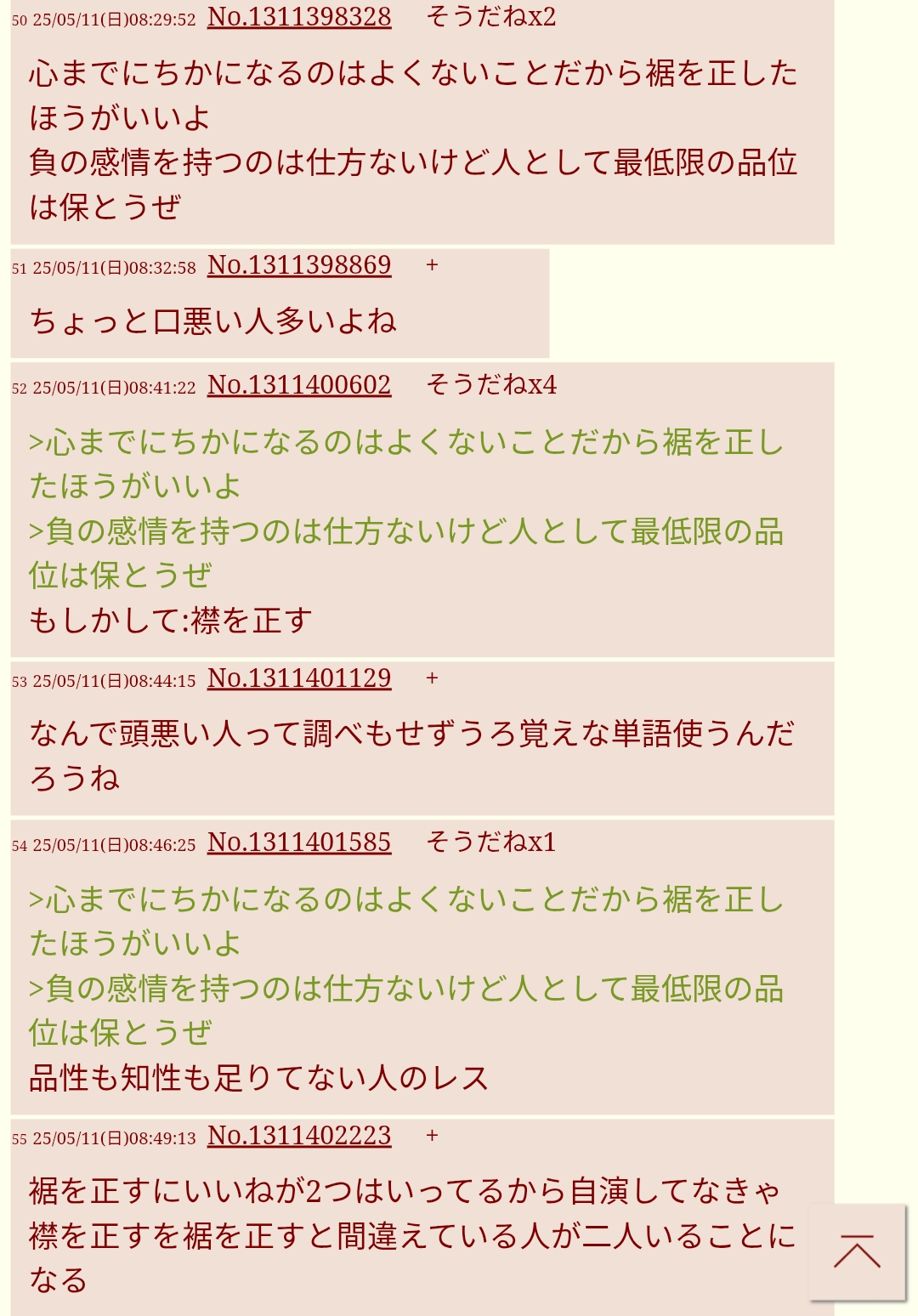Viewport: 918px width, 1316px height.
Task: Open post link No.1311398328
Action: click(299, 17)
